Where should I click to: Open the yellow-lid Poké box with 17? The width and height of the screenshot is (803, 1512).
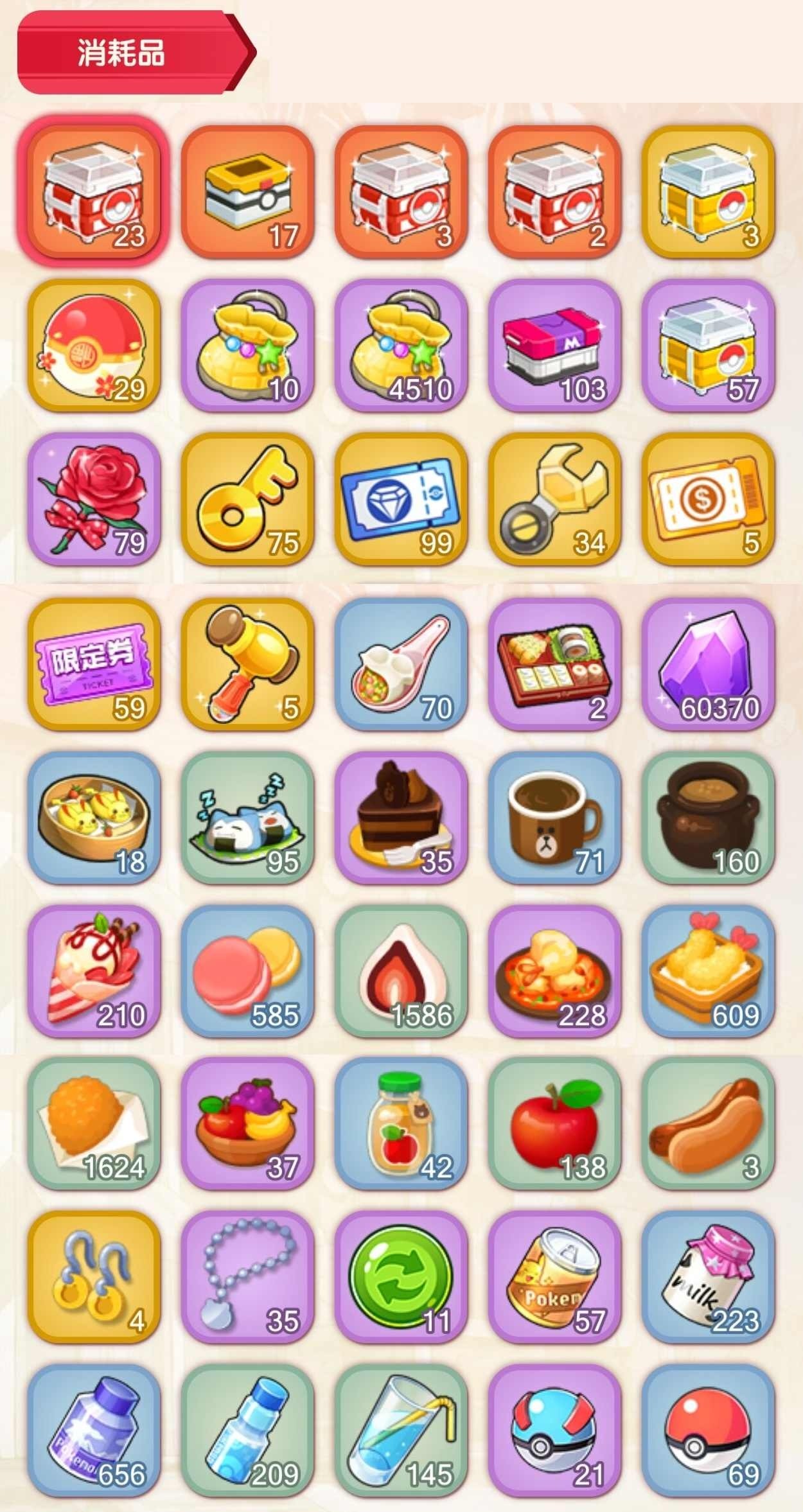coord(247,191)
